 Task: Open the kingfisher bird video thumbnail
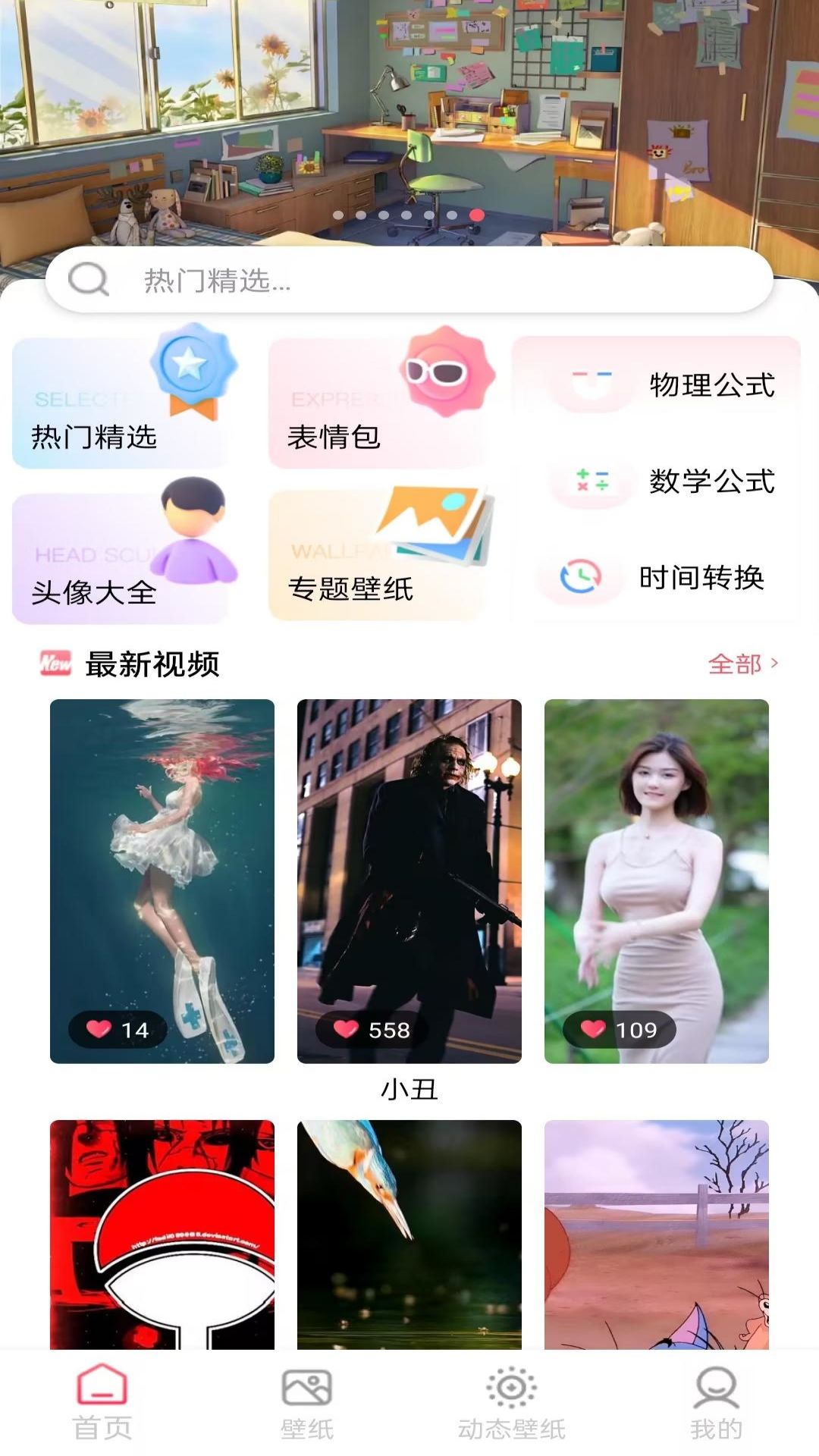tap(409, 1234)
